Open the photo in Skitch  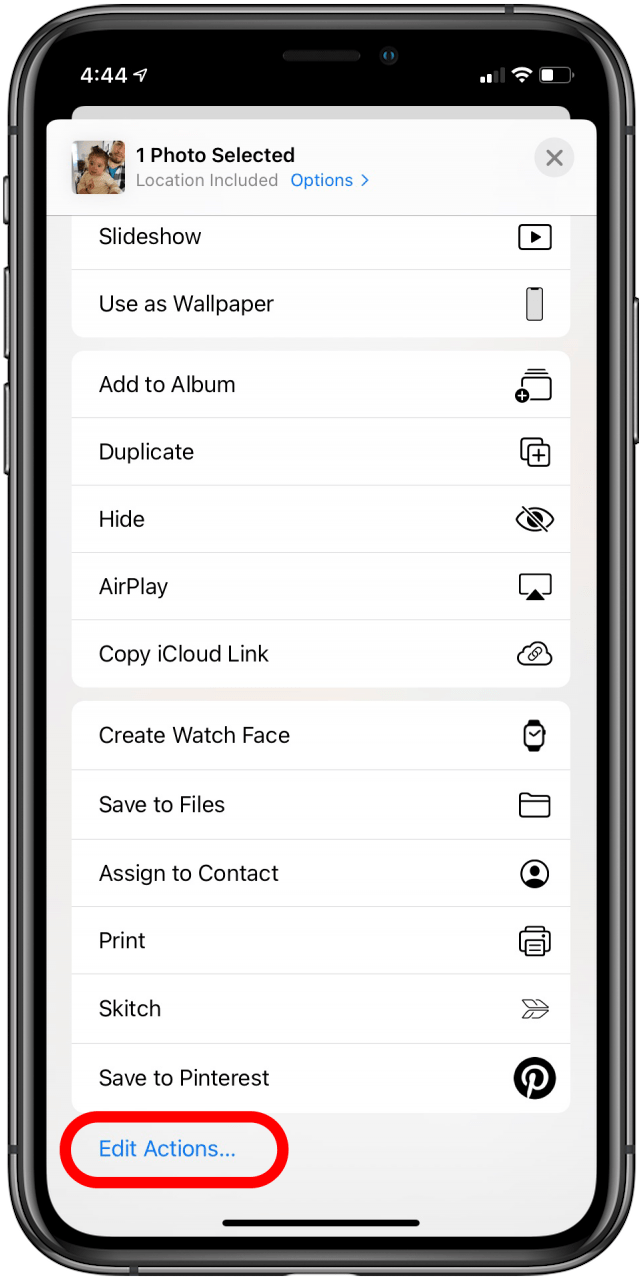tap(321, 1009)
